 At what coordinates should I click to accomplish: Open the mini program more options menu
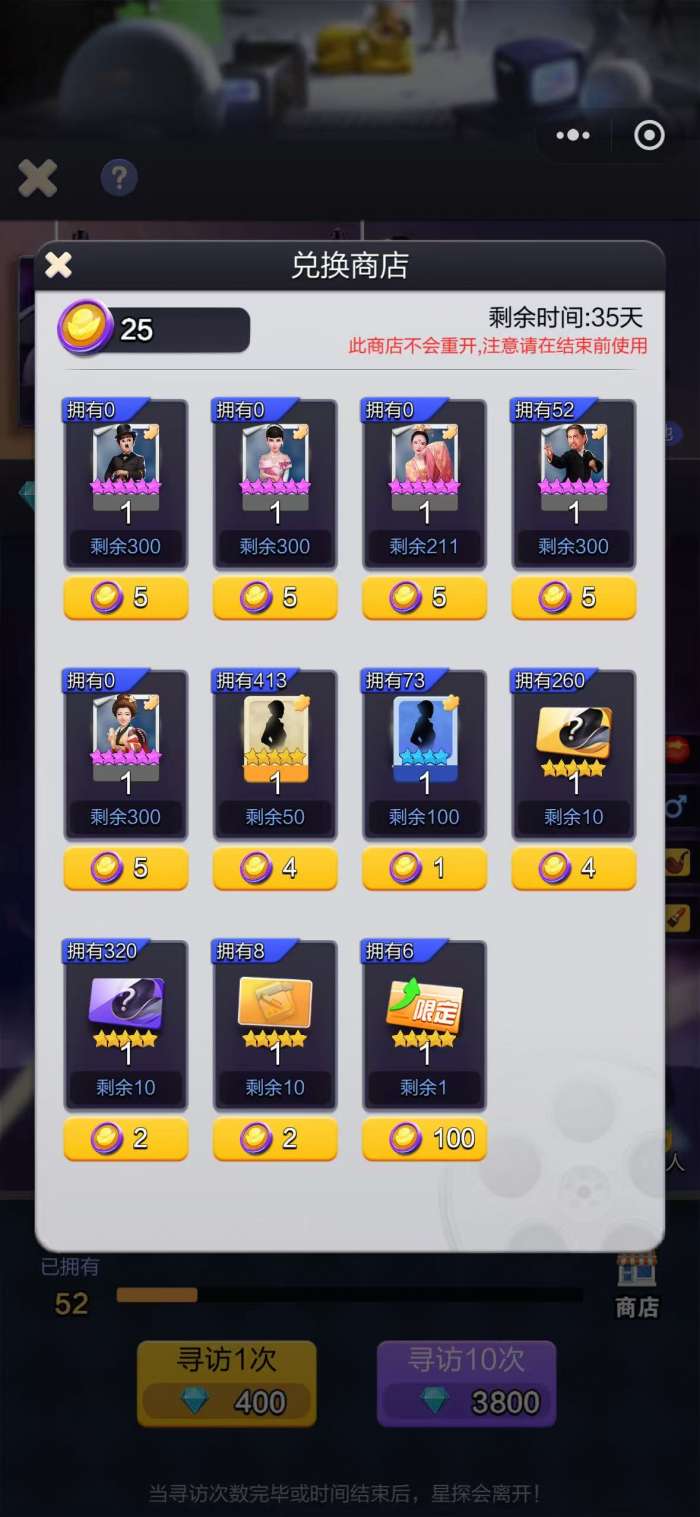(x=573, y=135)
